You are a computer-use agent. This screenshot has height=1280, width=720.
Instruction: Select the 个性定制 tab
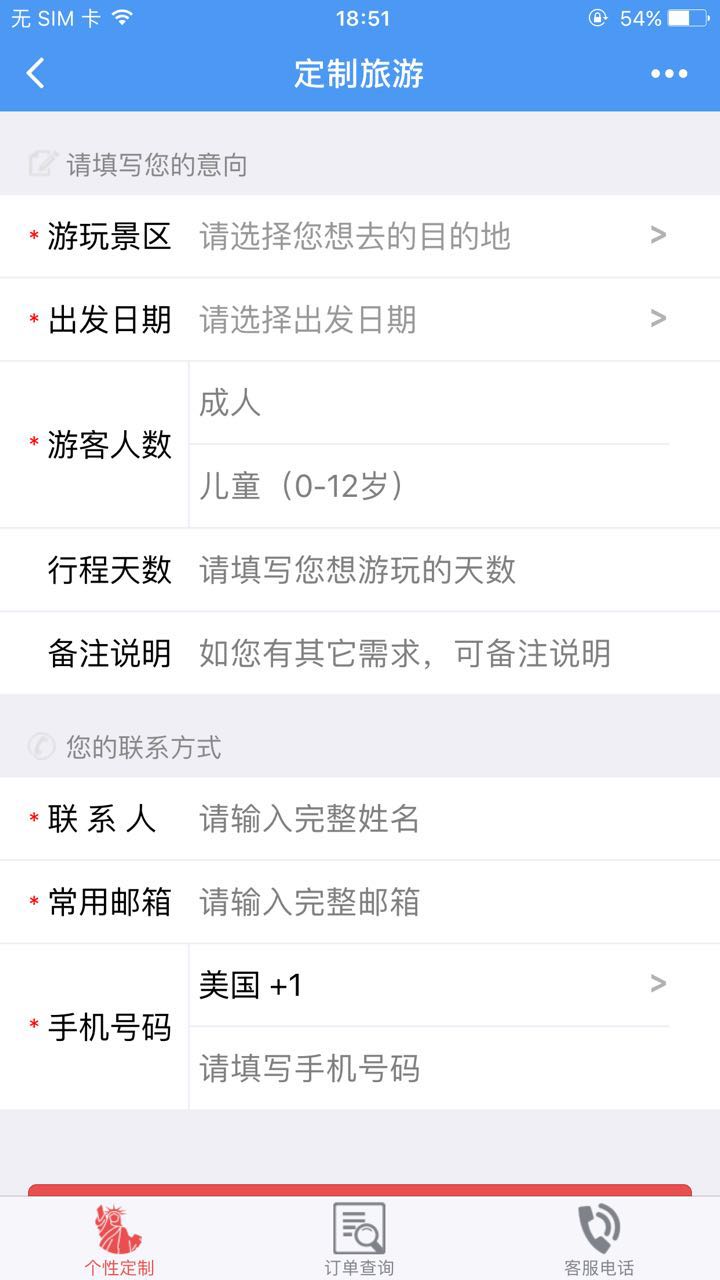point(119,1240)
